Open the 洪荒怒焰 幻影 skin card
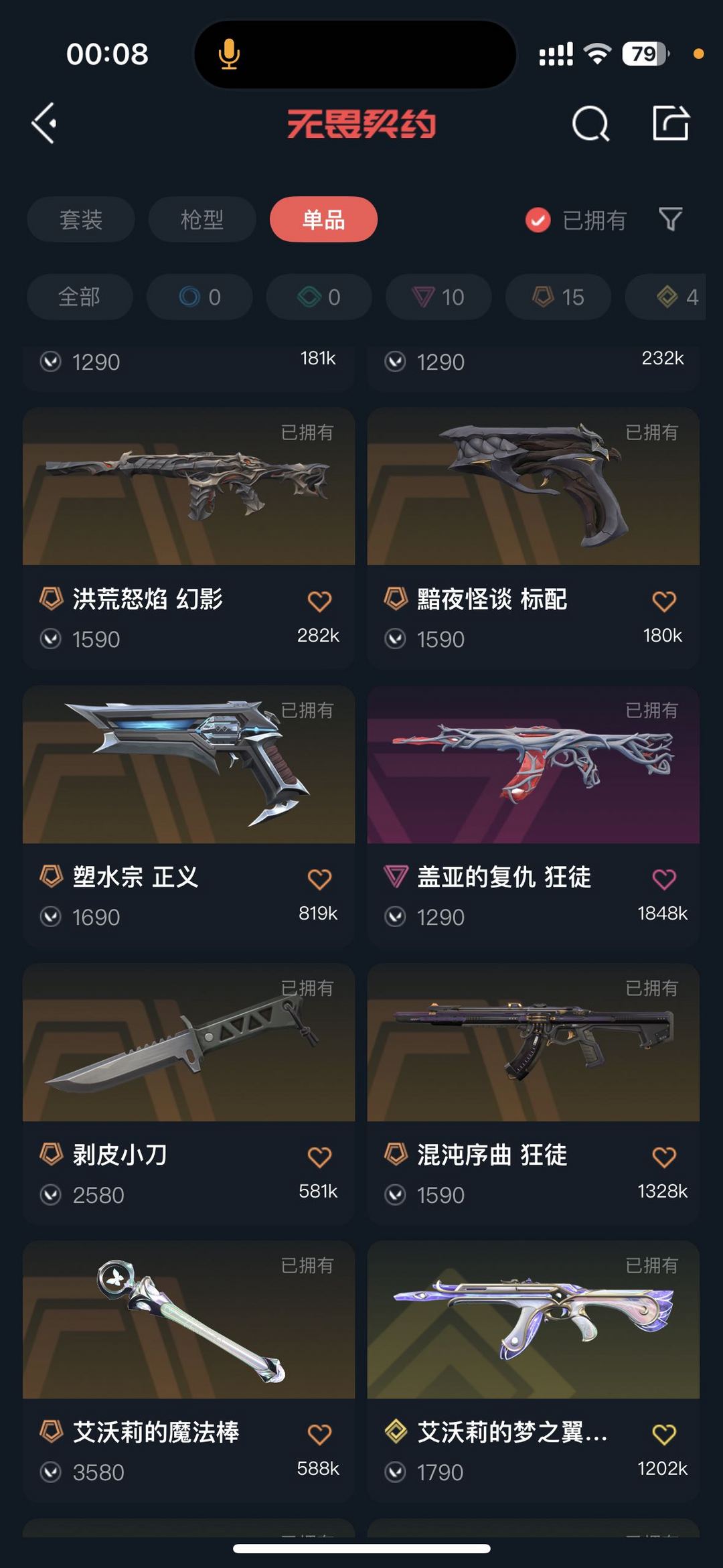723x1568 pixels. (189, 538)
